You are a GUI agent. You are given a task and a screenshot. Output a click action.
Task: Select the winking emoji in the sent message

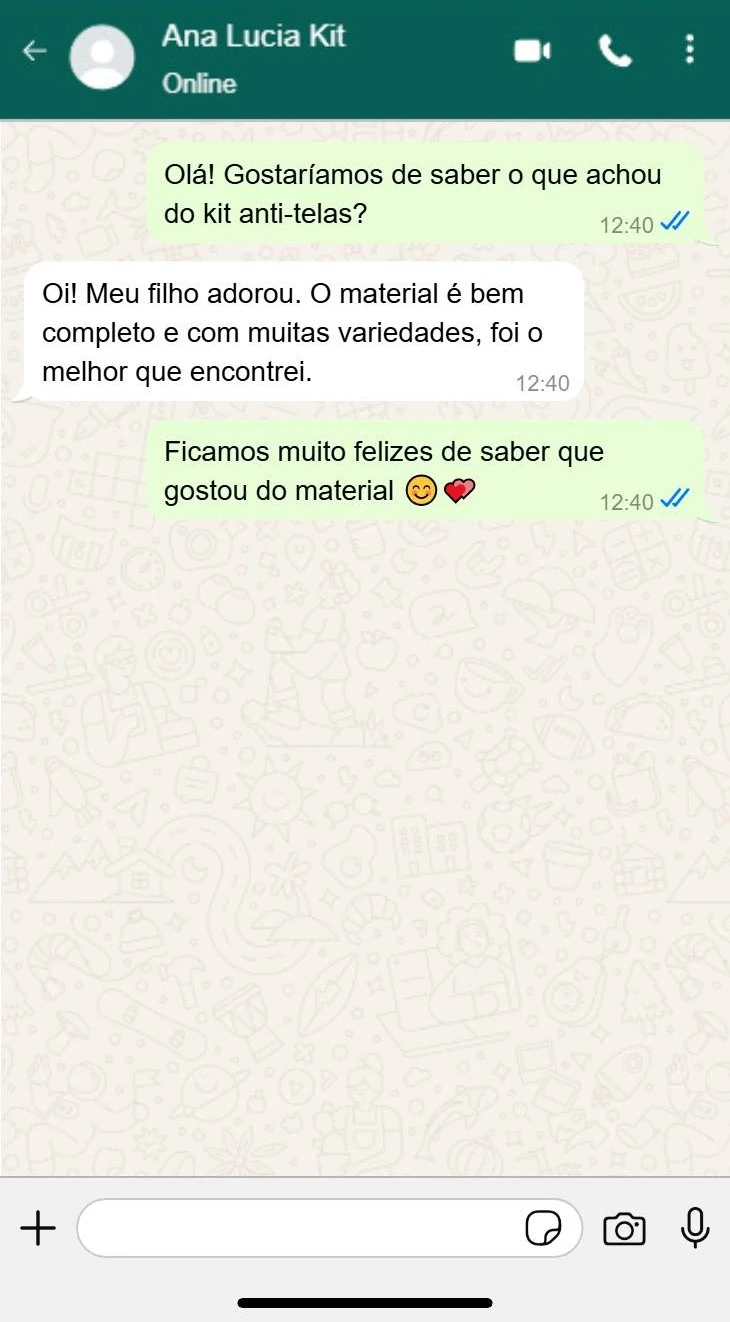420,491
